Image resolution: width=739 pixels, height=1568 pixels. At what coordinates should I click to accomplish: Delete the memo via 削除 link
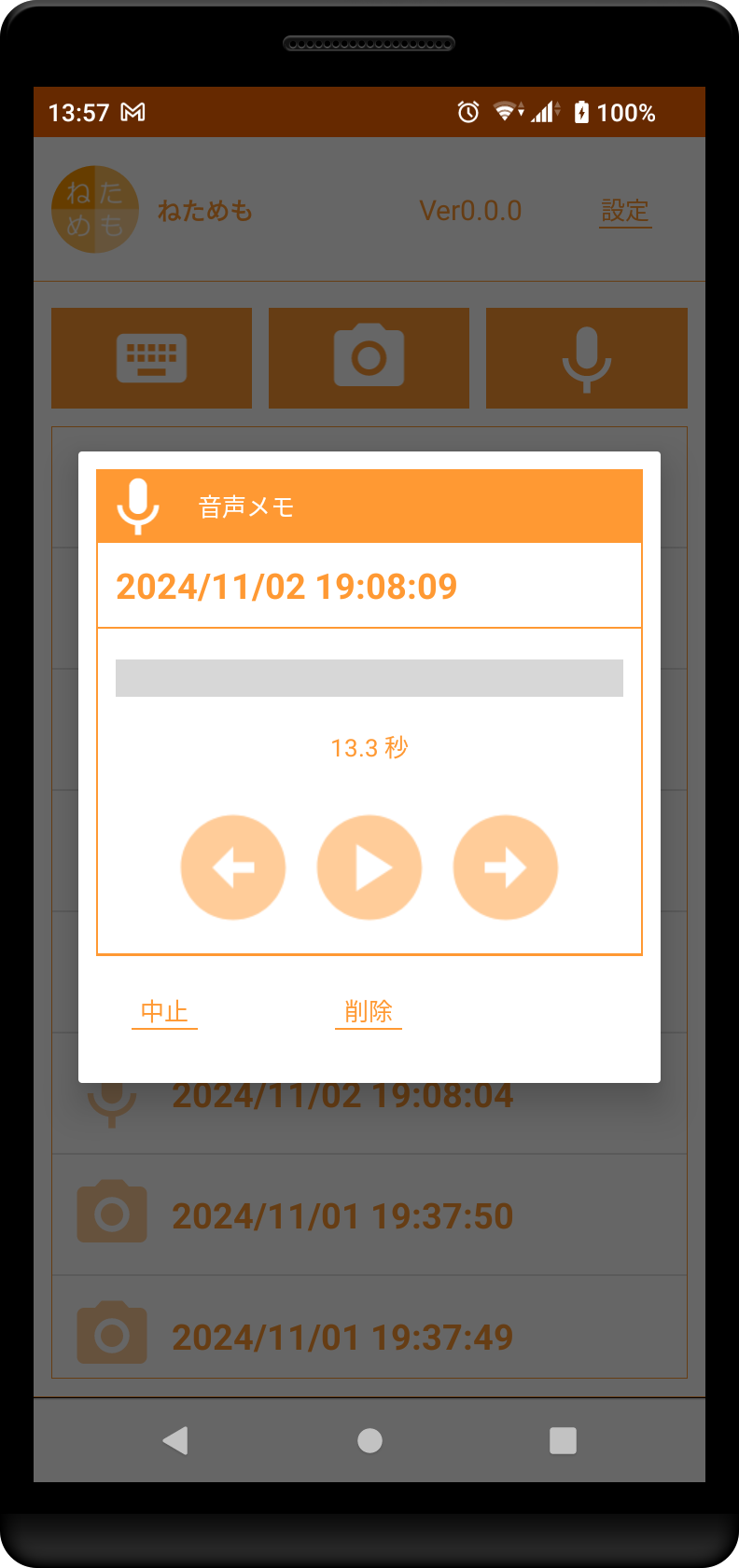click(369, 1011)
